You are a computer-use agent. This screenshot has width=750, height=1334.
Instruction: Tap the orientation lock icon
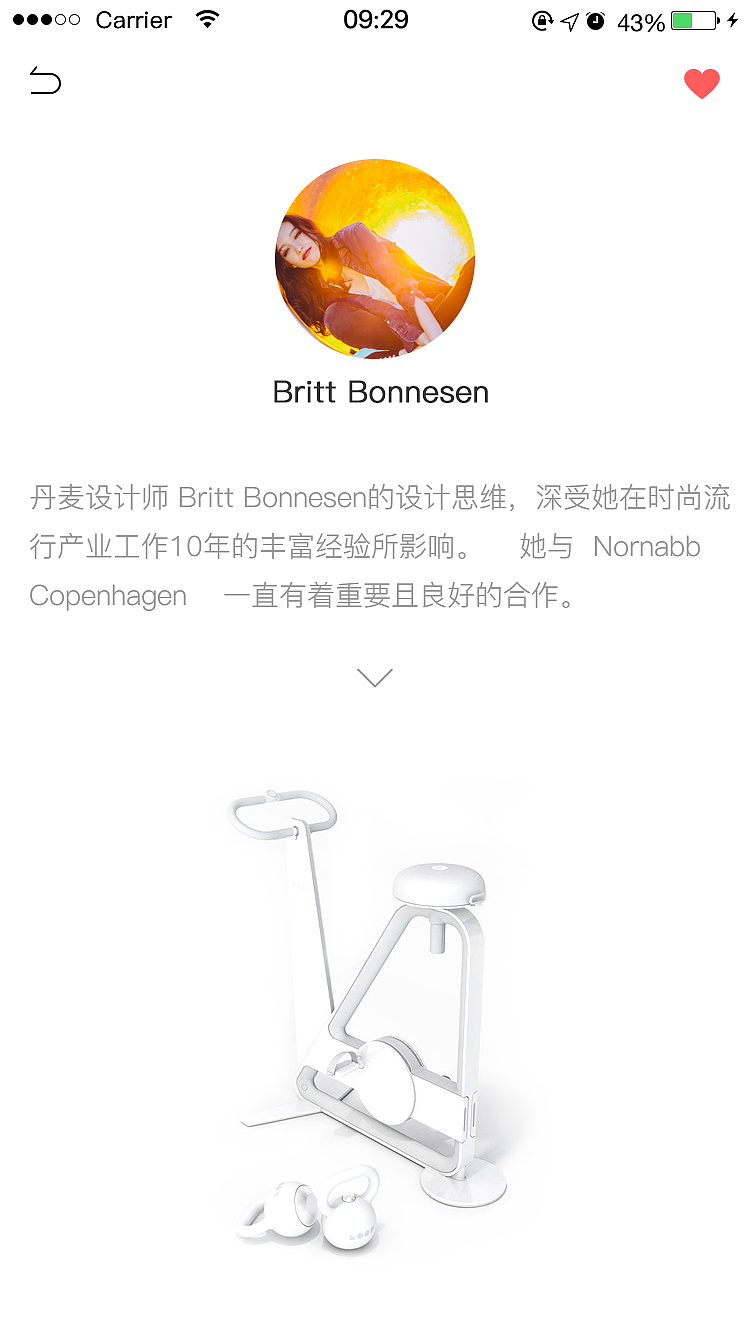(540, 19)
